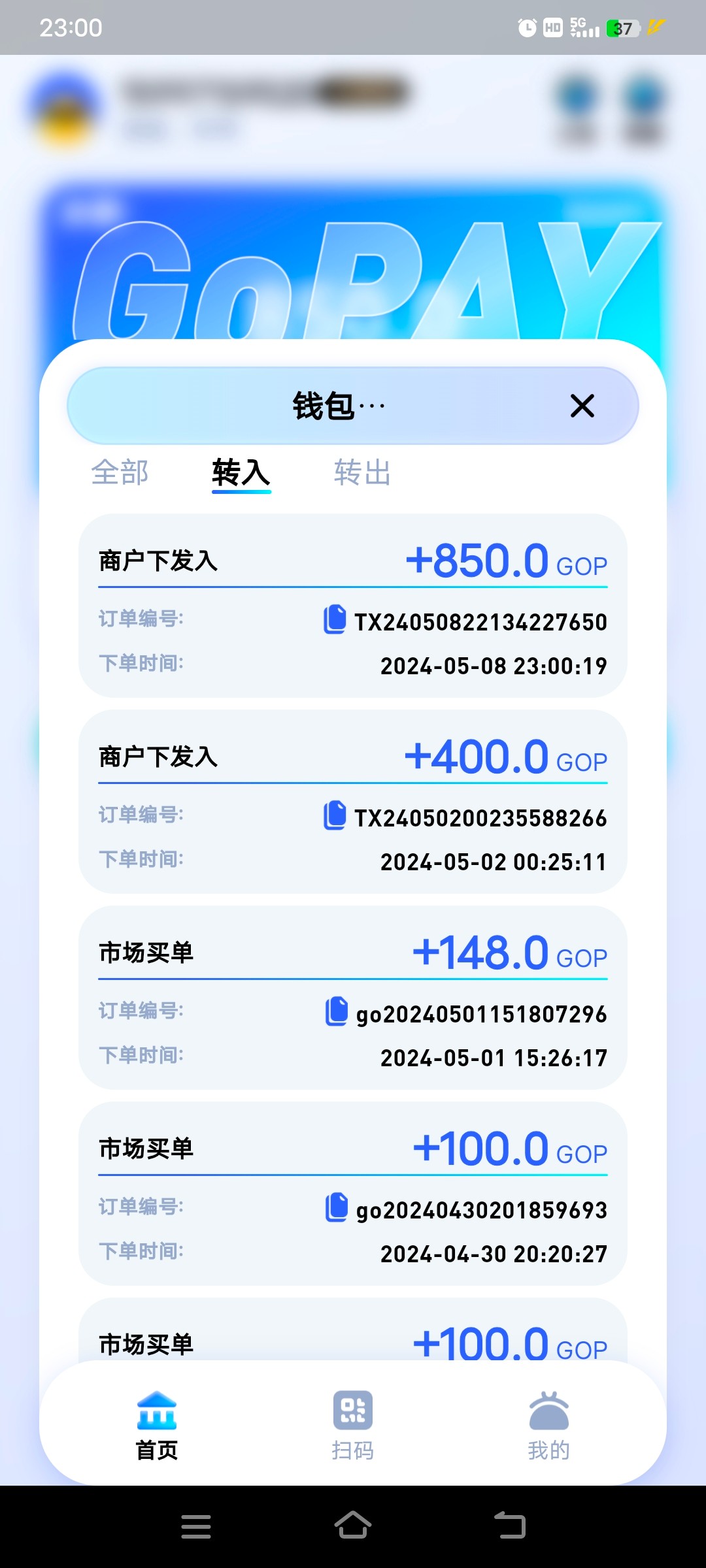
Task: Close the 钱包 records popup
Action: 582,406
